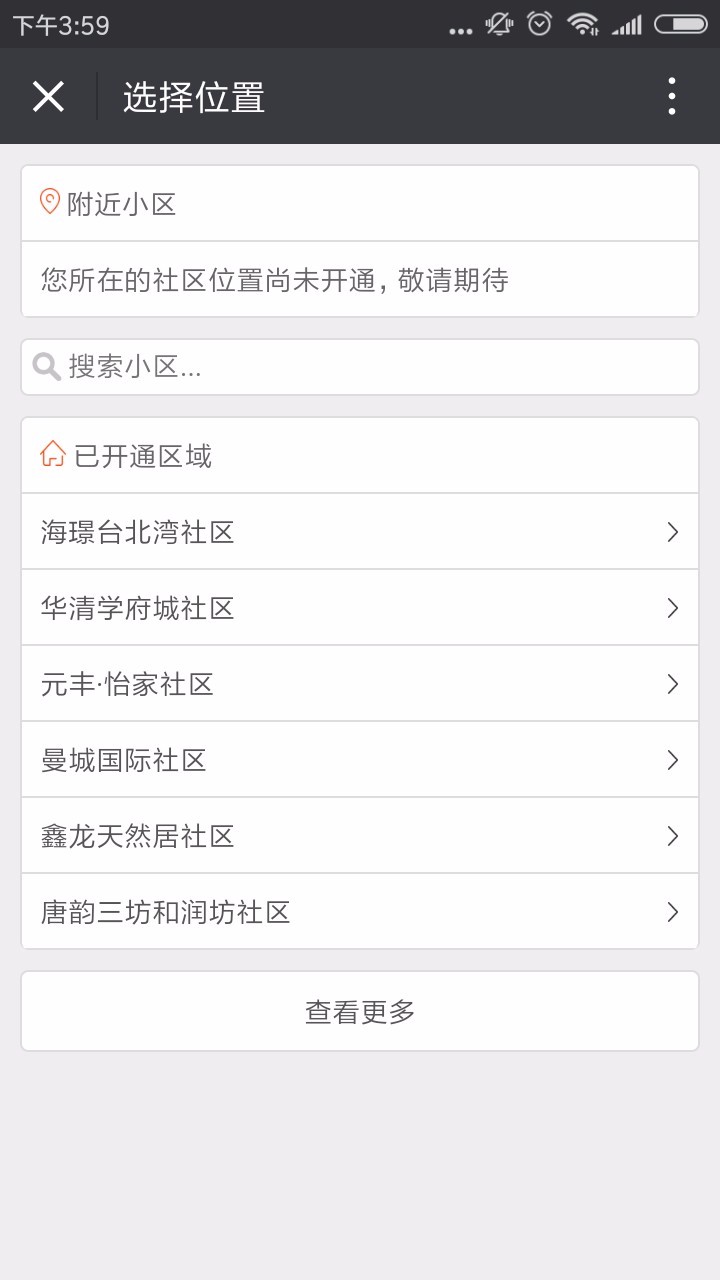Close the 选择位置 page

48,96
